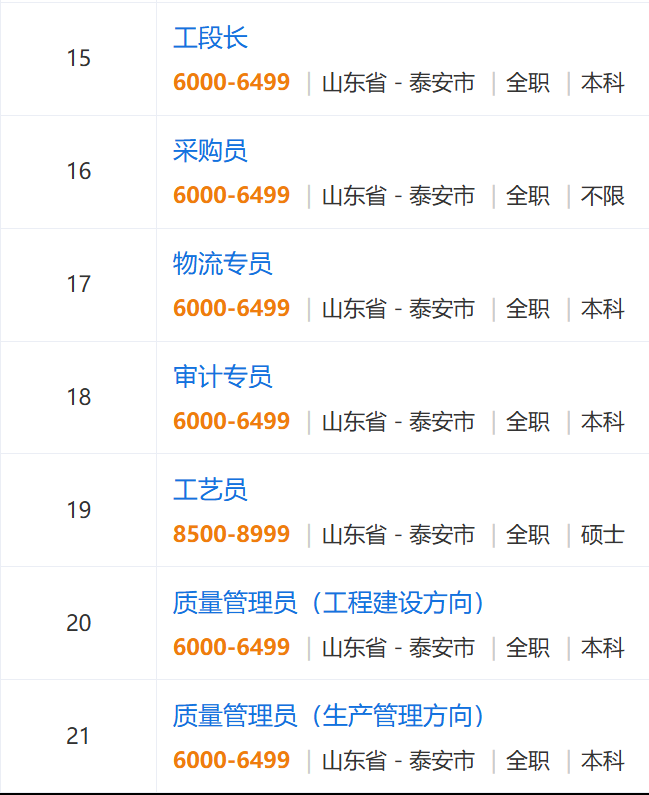
Task: Open the 工段长 job posting
Action: tap(210, 38)
